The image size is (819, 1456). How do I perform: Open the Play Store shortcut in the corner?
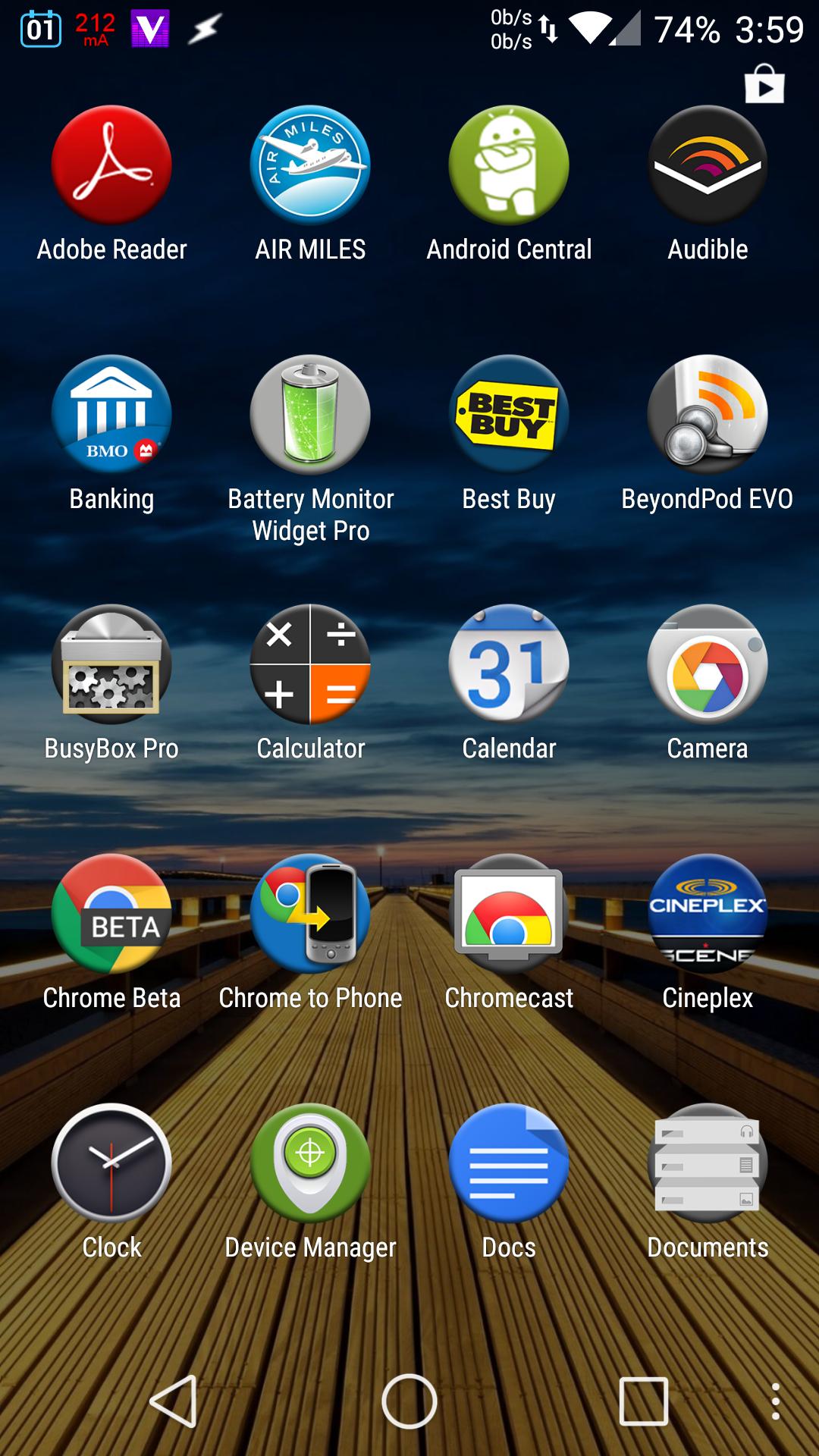765,84
